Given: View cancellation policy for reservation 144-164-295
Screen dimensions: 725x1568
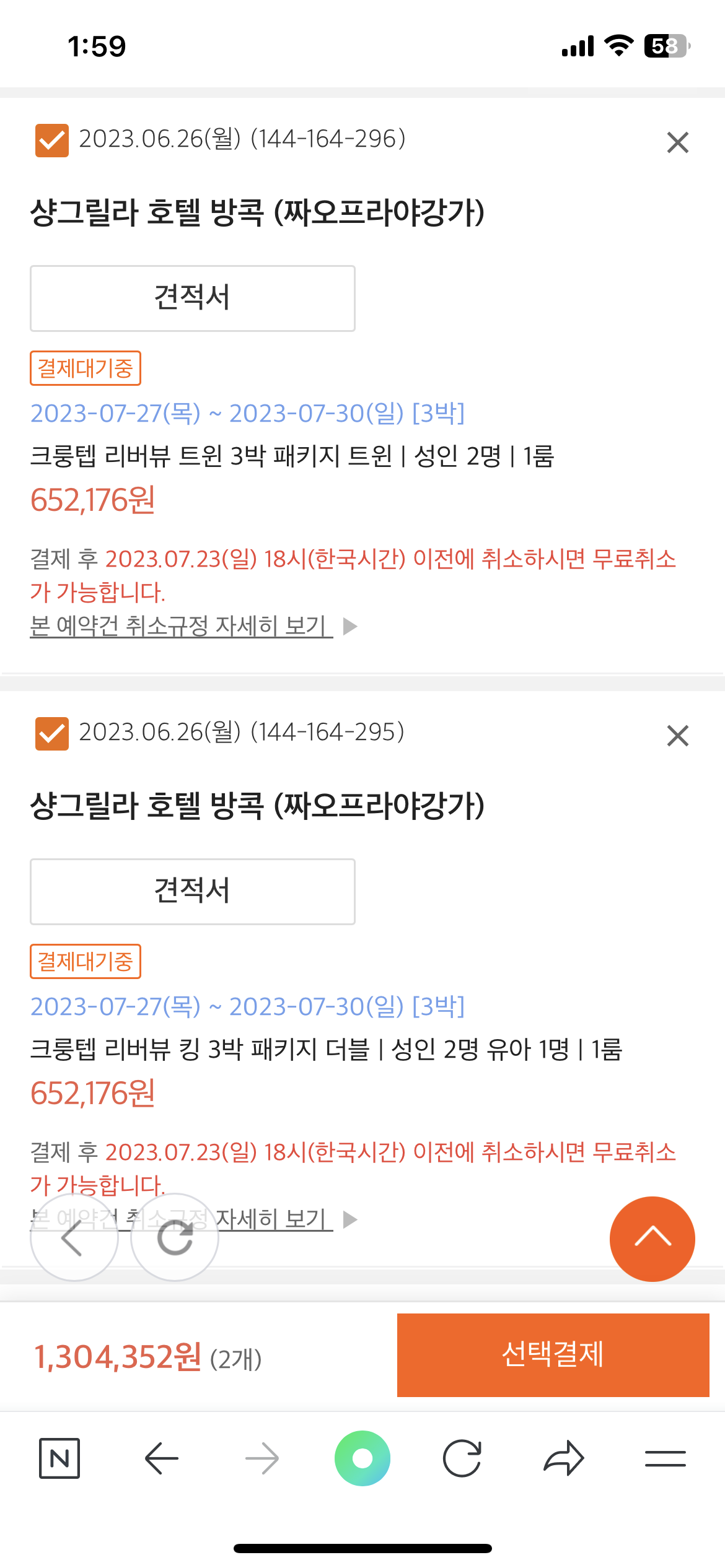Looking at the screenshot, I should [273, 1219].
